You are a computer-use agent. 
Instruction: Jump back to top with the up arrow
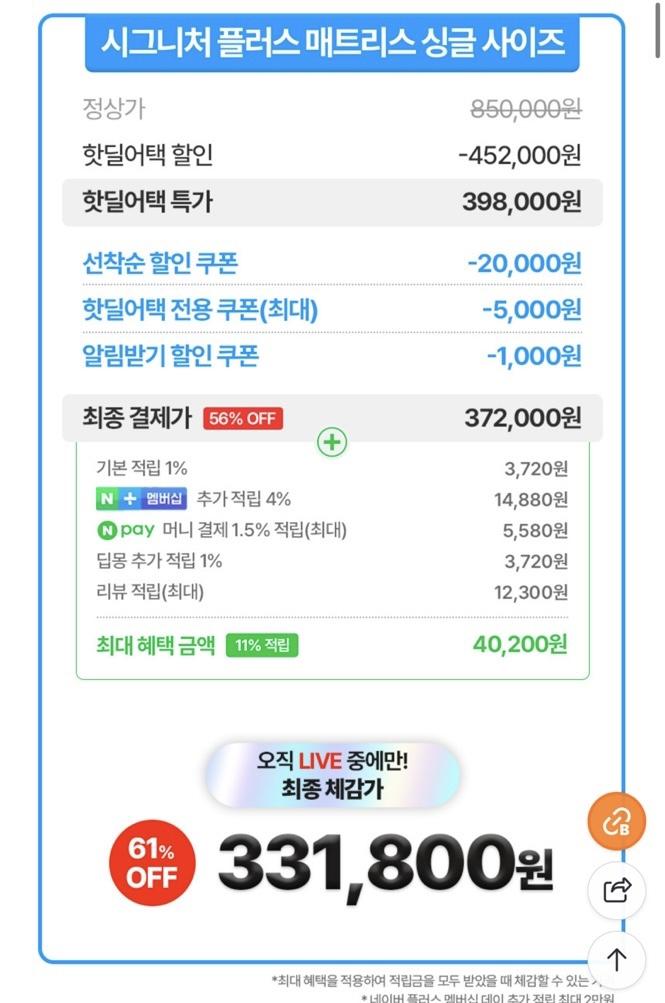616,960
